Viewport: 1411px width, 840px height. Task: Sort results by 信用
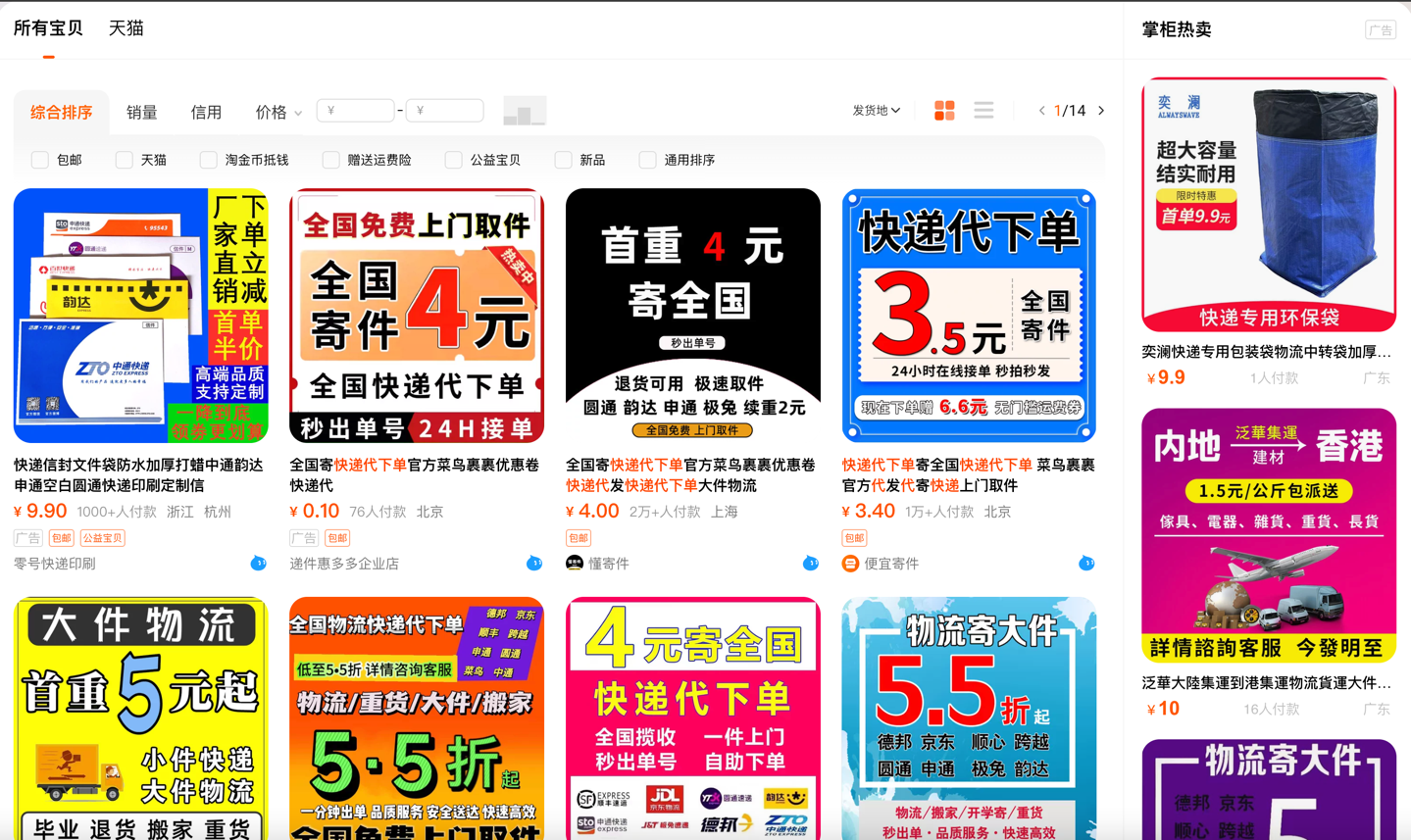(206, 113)
